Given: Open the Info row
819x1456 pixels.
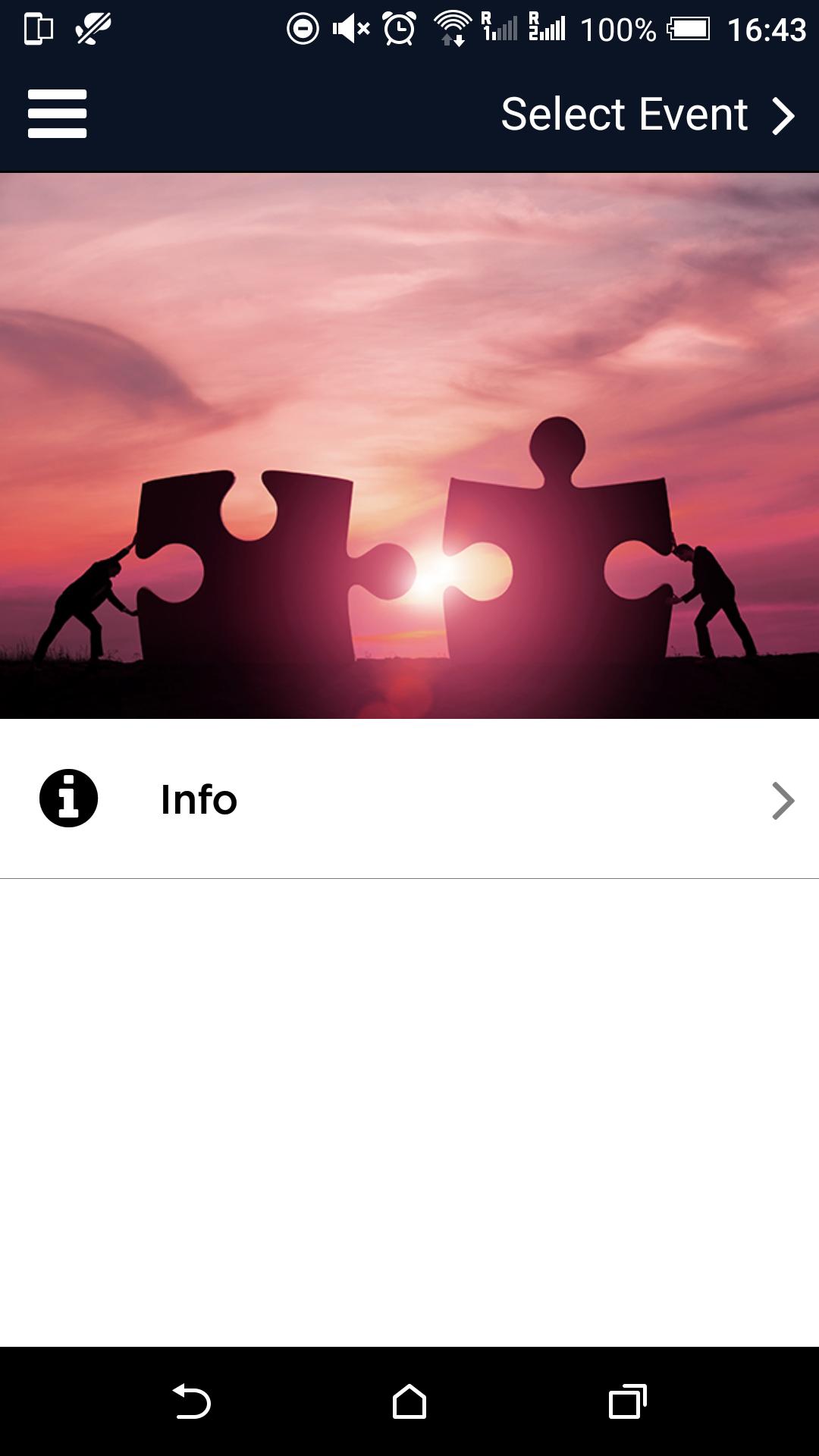Looking at the screenshot, I should click(409, 799).
